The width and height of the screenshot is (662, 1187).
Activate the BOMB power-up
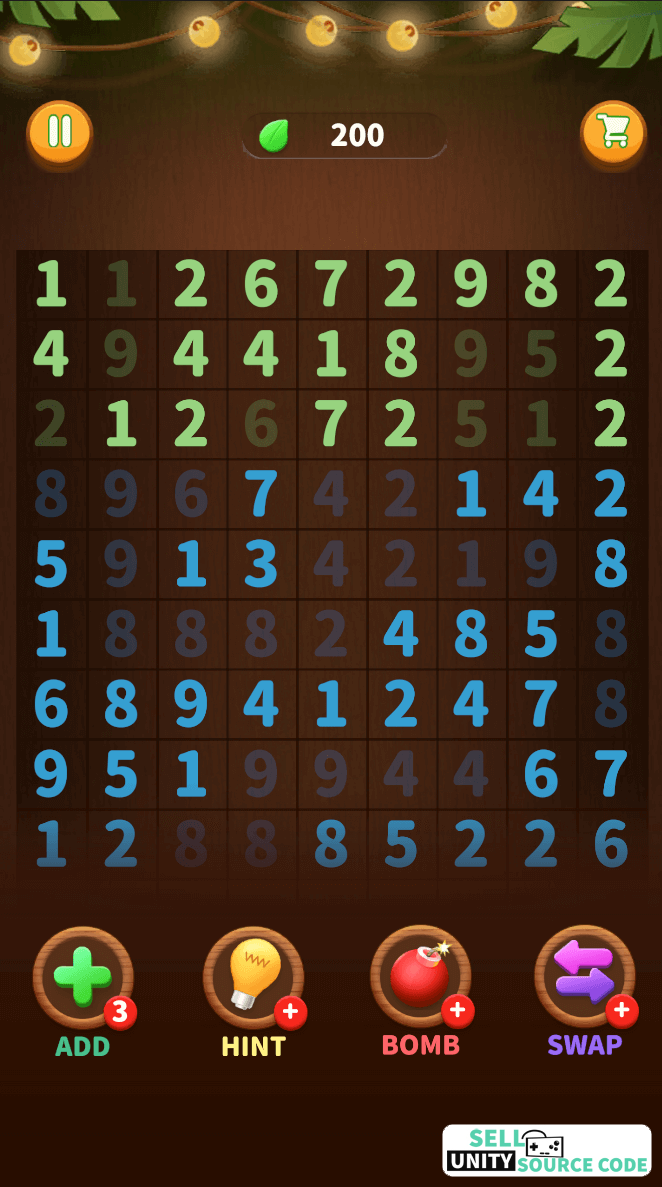tap(420, 975)
